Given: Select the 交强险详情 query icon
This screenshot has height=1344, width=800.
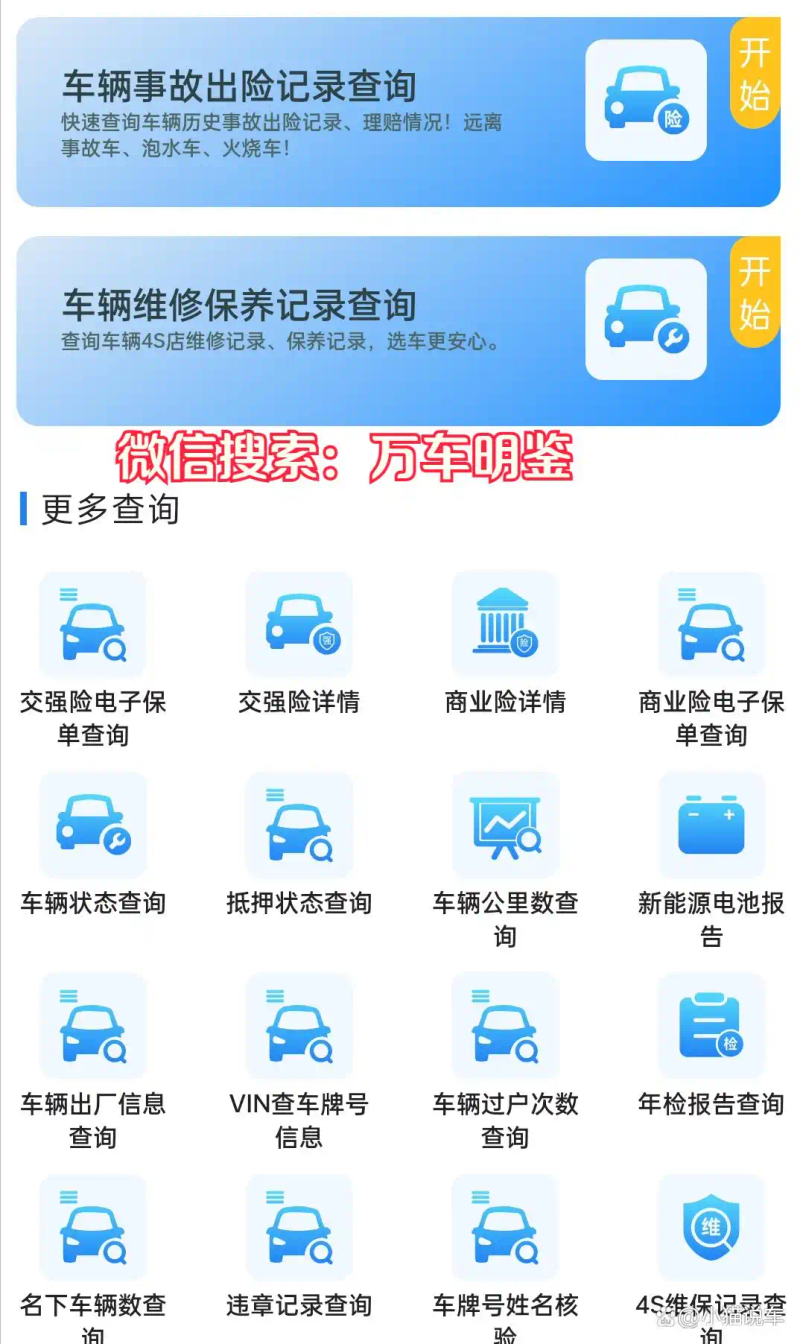Looking at the screenshot, I should point(298,623).
